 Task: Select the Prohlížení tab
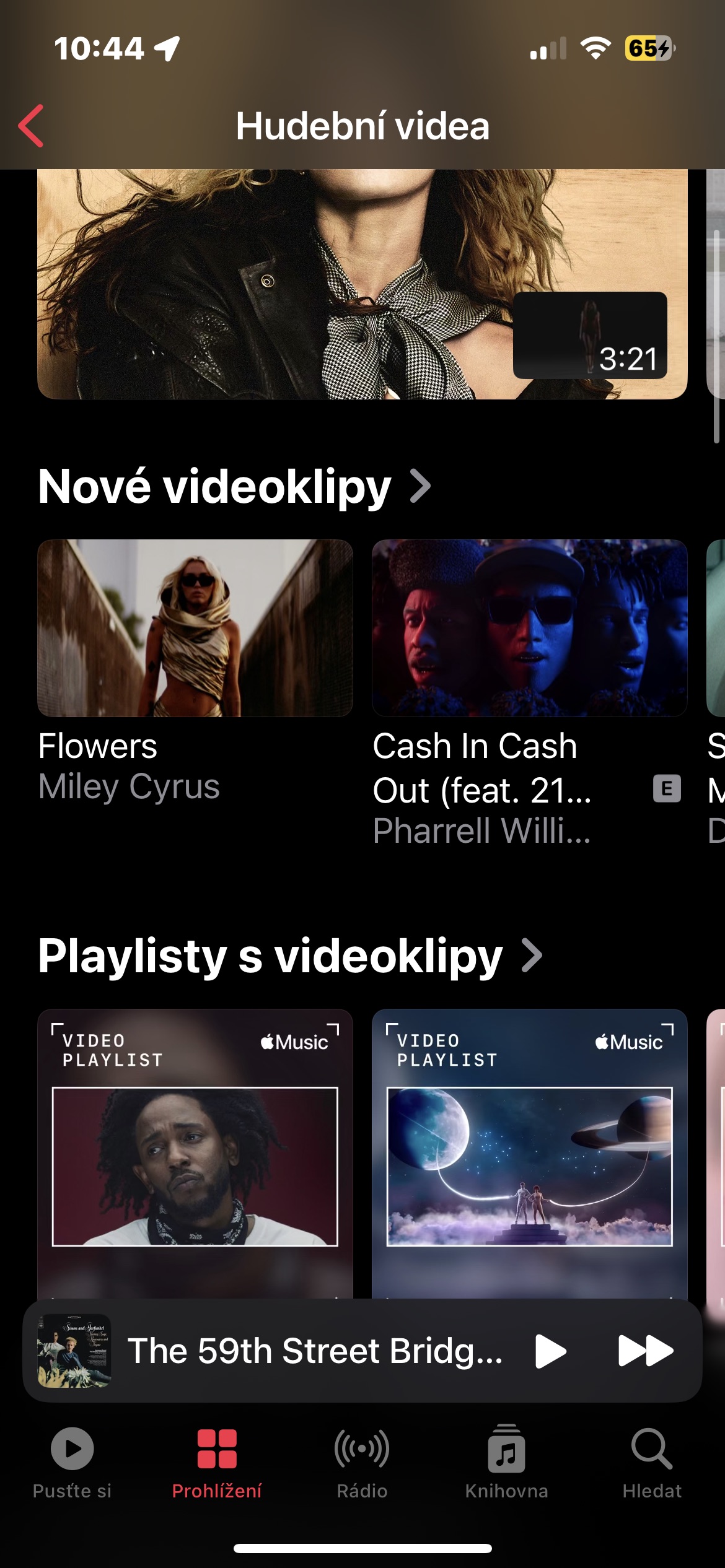217,1464
